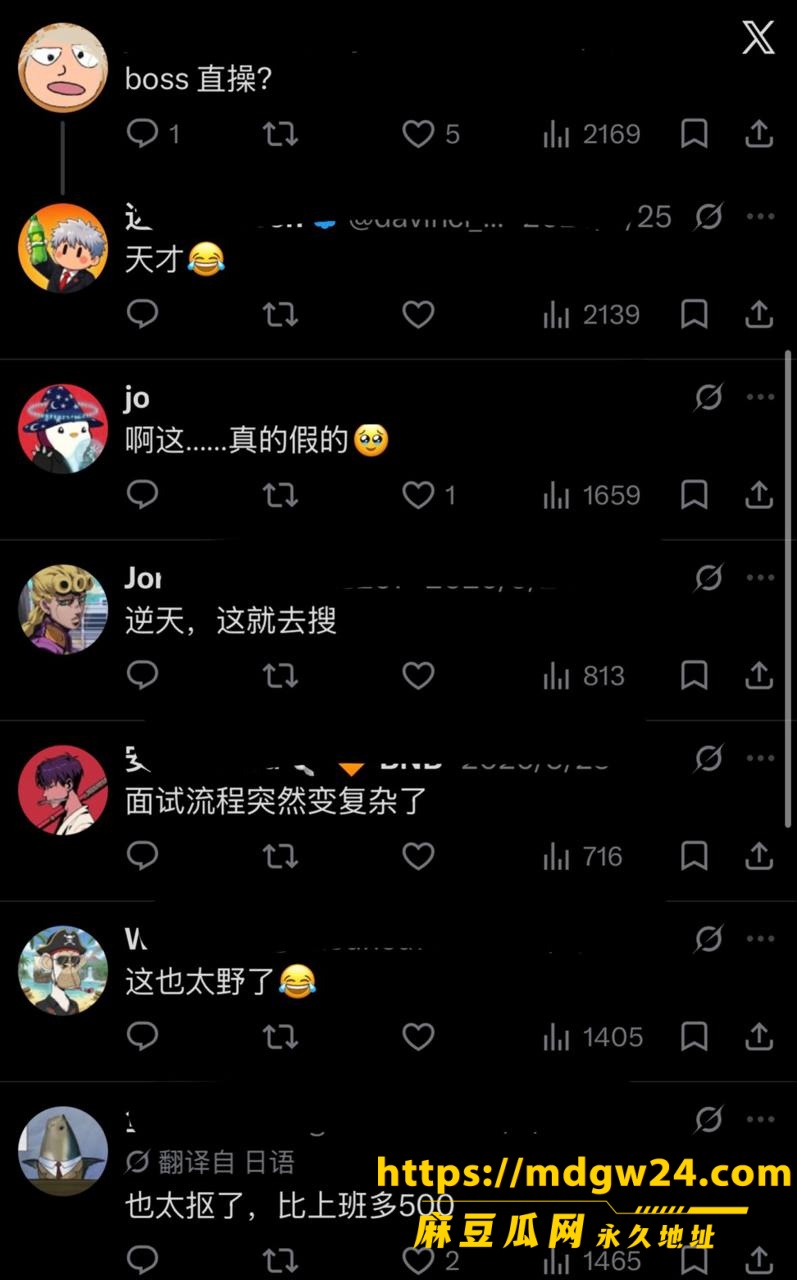Share the "面试流程突然变复杂了" reply
Viewport: 797px width, 1280px height.
tap(760, 857)
